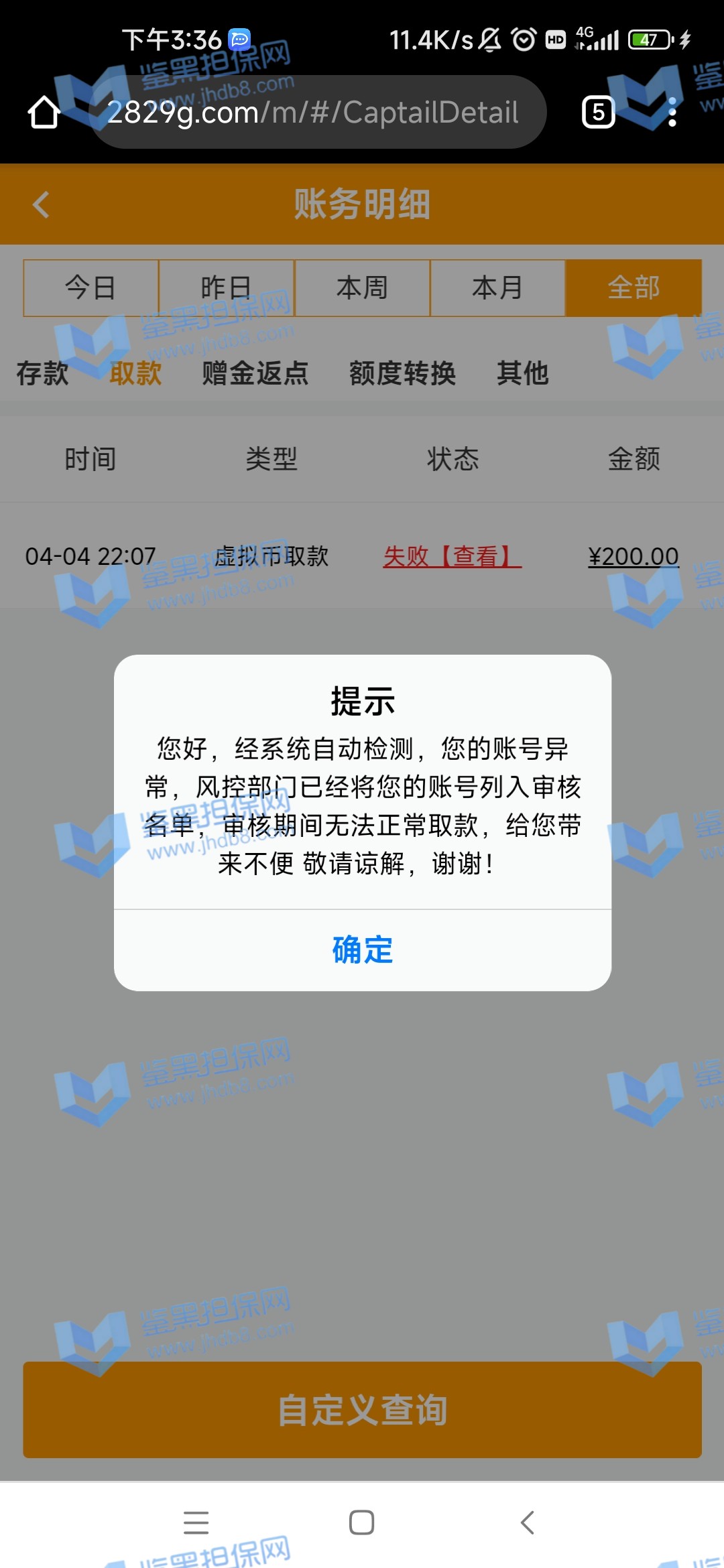Open the 赠金返点 category

[255, 373]
